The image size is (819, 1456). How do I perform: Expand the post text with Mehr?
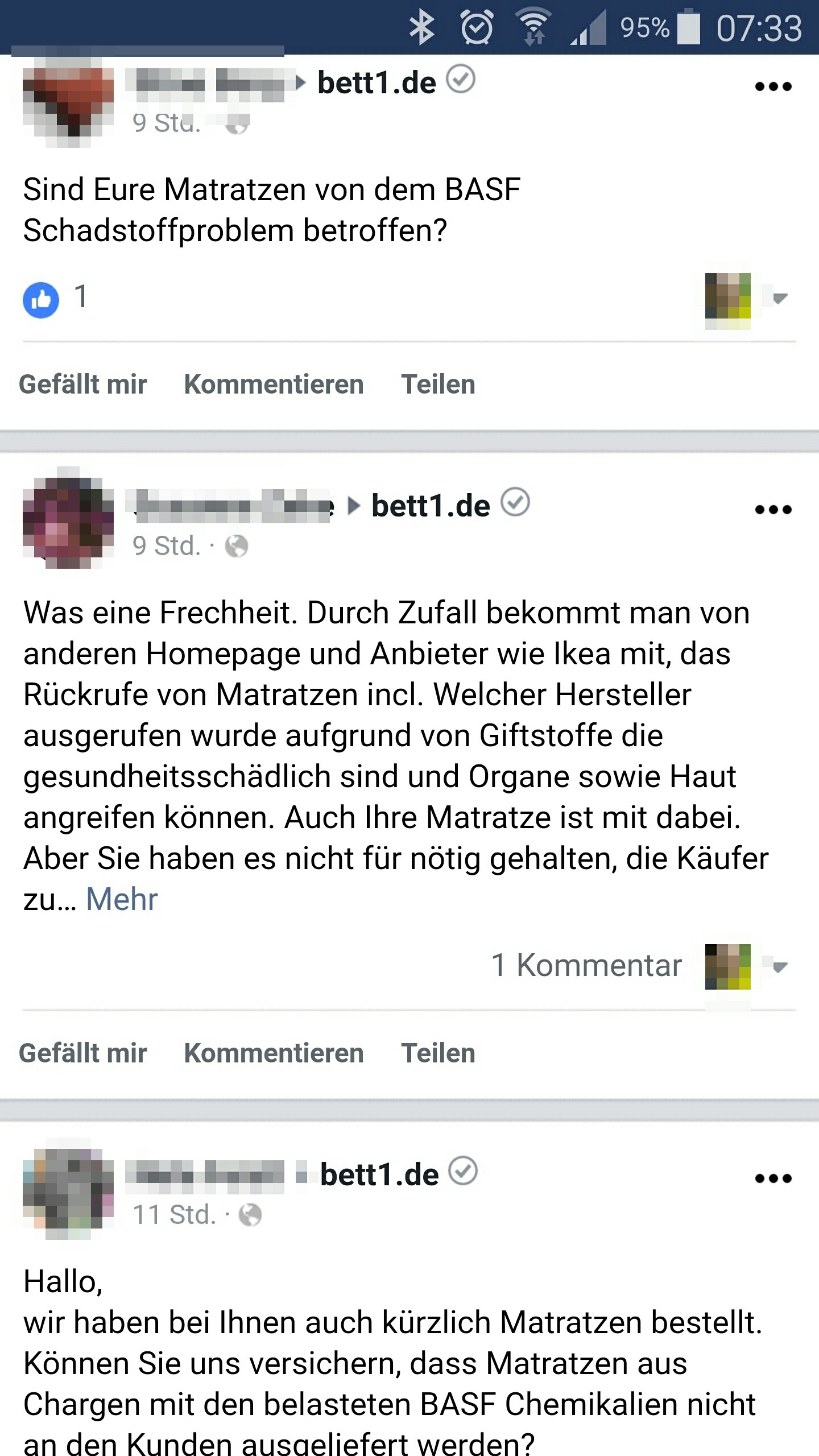click(123, 899)
